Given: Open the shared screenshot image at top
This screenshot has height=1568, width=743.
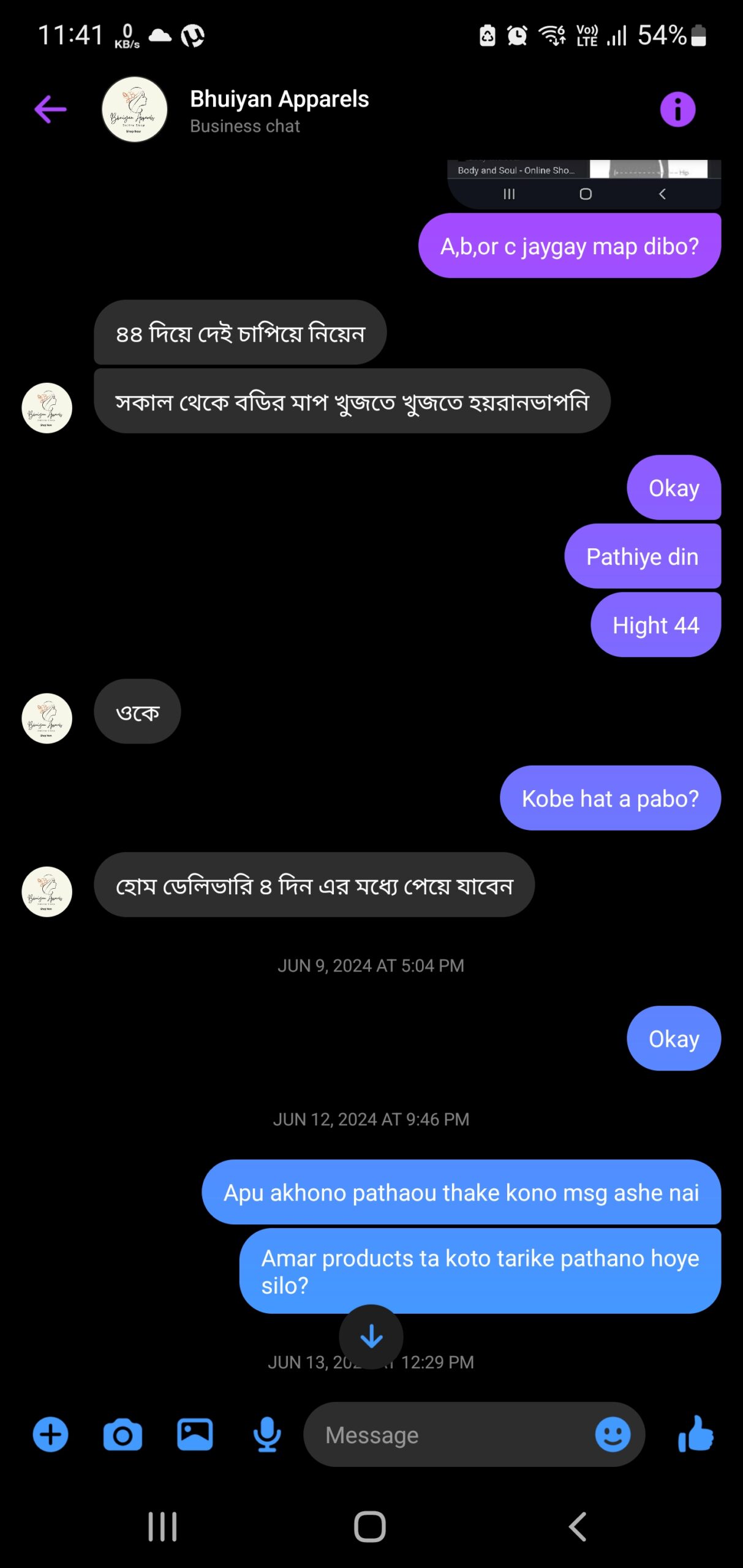Looking at the screenshot, I should (584, 184).
